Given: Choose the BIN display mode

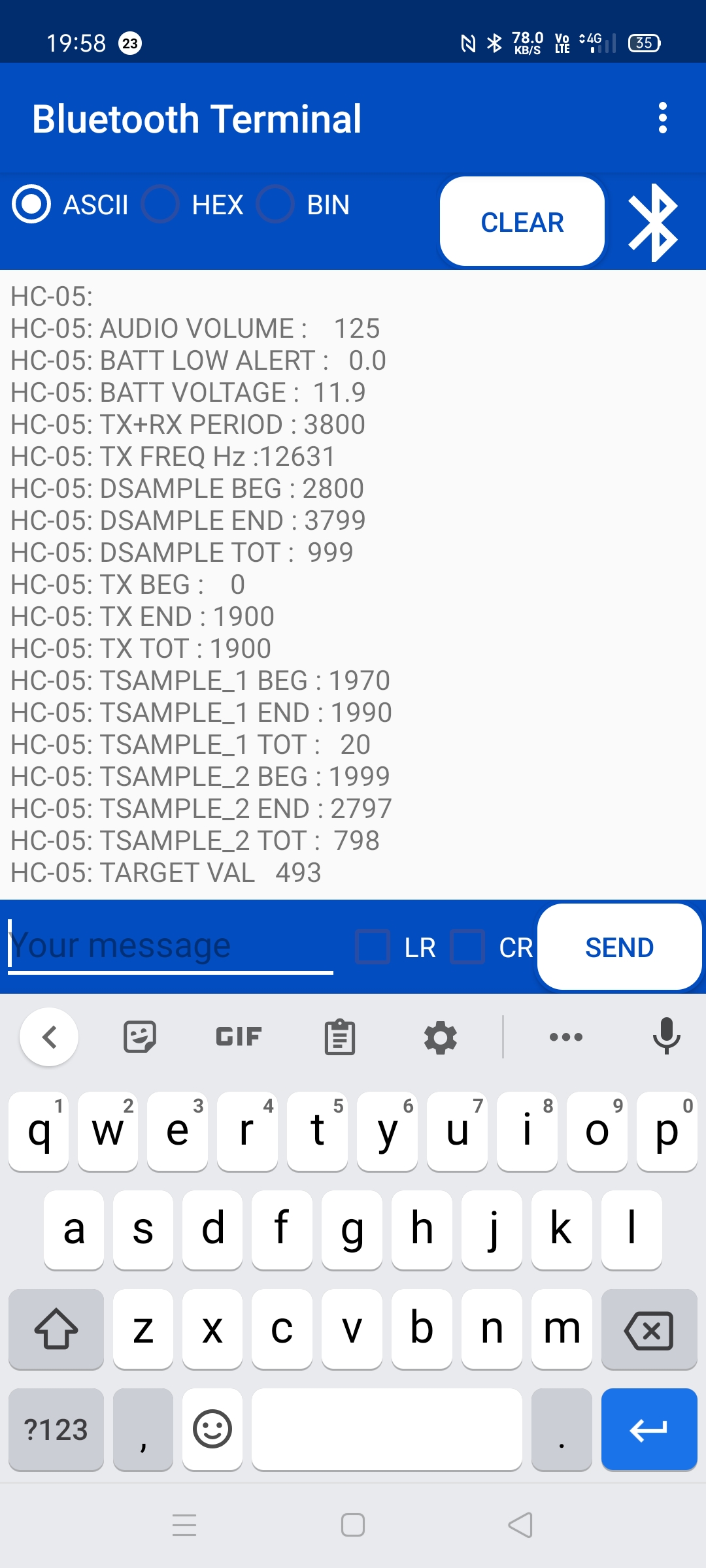Looking at the screenshot, I should (275, 204).
